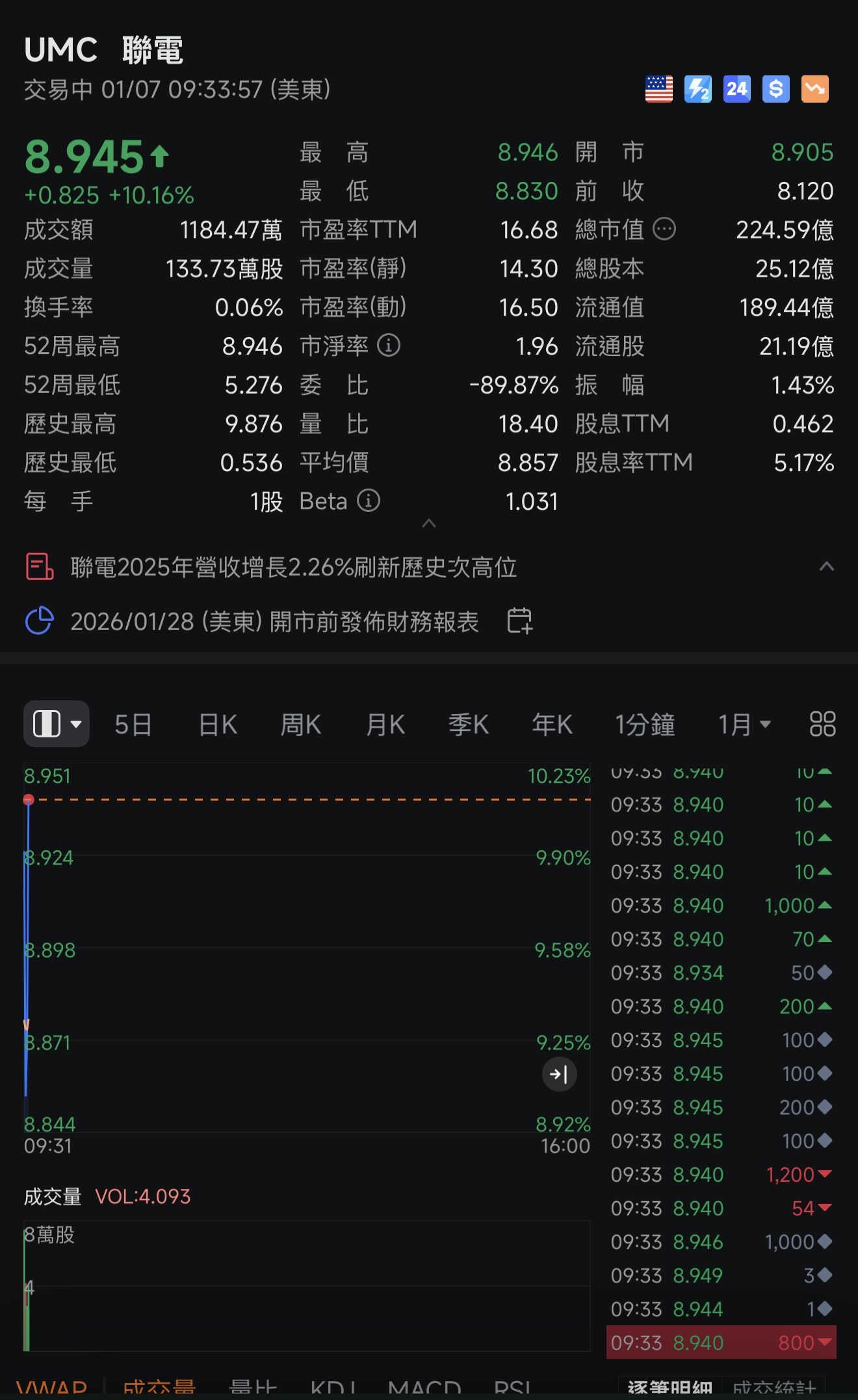Open the Level 2 quotes icon

tap(698, 88)
